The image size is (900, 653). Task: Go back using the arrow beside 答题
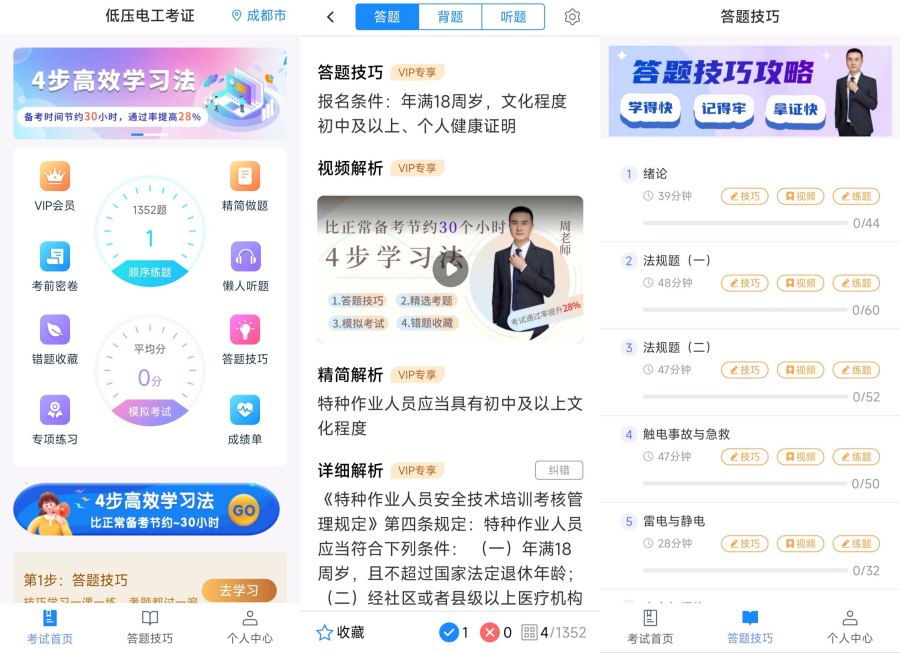coord(330,17)
